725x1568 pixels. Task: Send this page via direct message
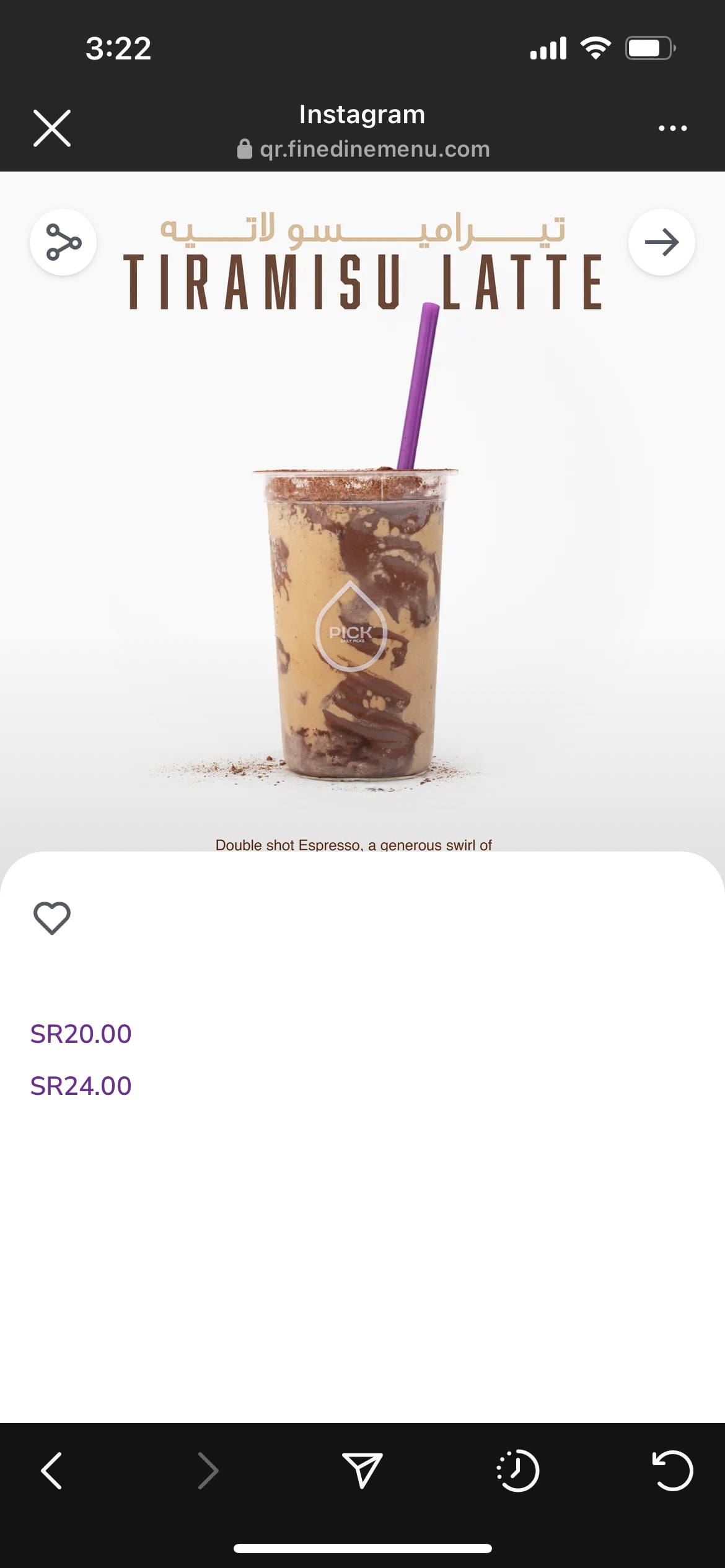coord(362,1470)
